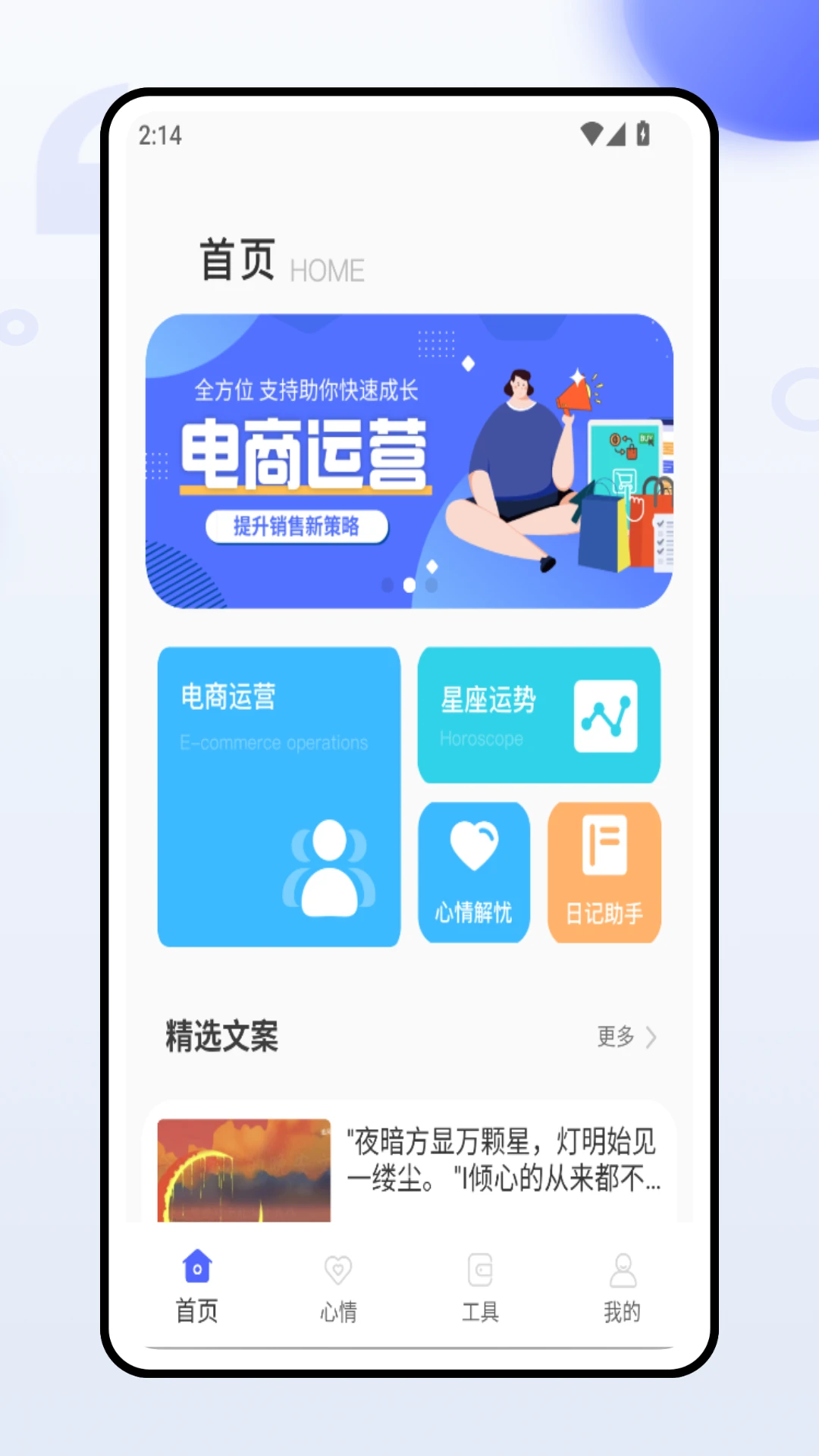
Task: Open the 心情解忧 tile
Action: click(x=474, y=872)
